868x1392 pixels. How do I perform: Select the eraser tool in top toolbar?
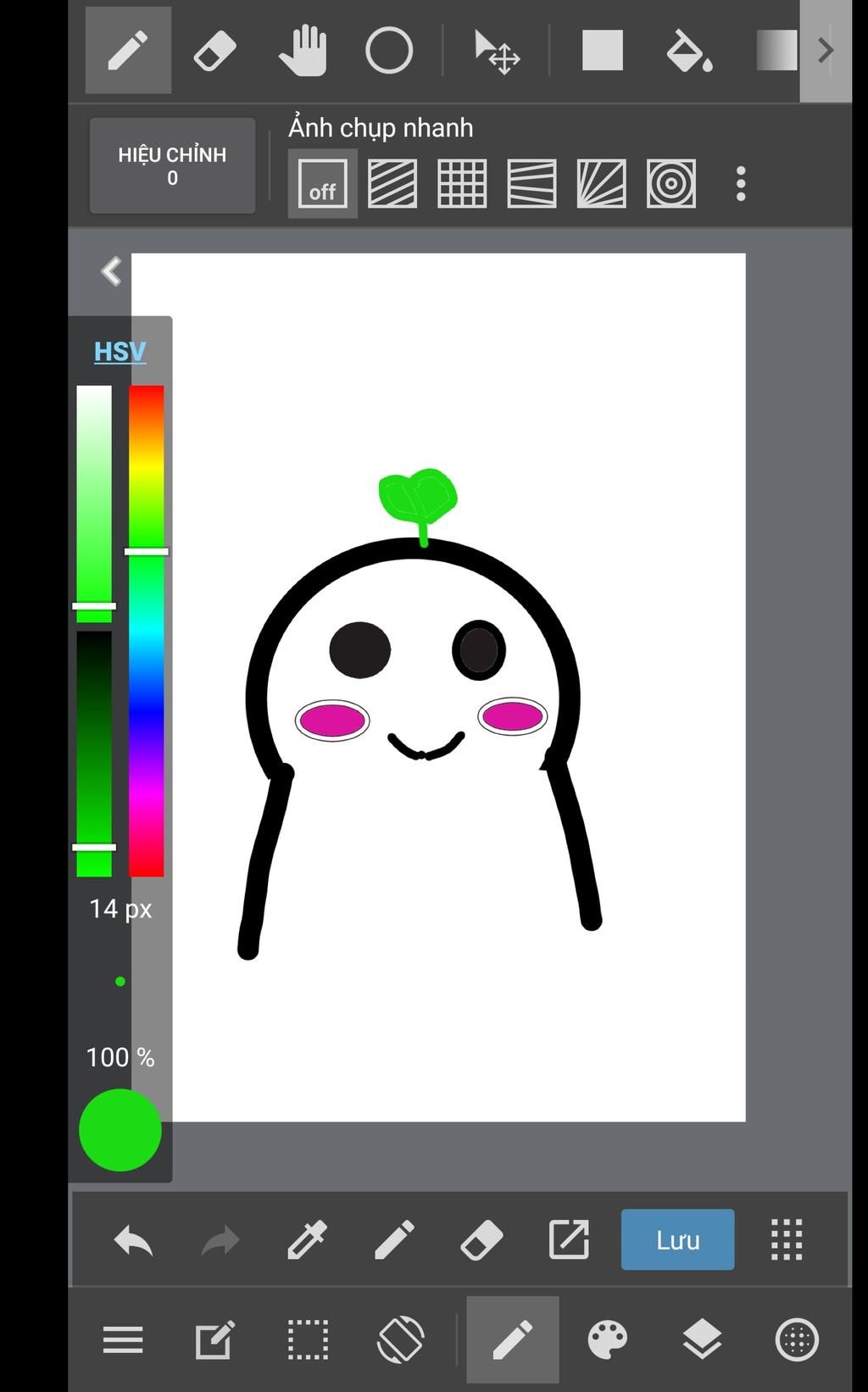(x=214, y=51)
